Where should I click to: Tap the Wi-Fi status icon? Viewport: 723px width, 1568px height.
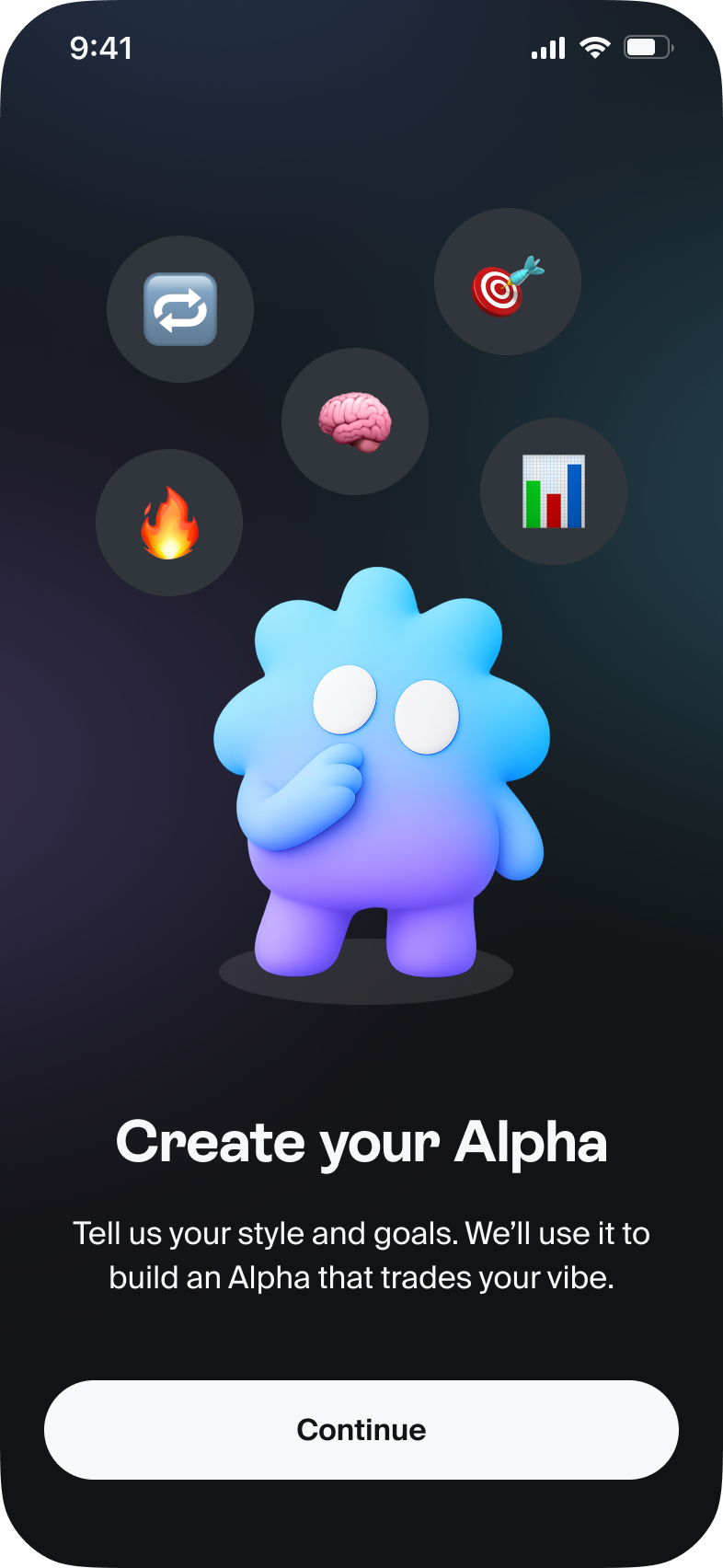594,48
